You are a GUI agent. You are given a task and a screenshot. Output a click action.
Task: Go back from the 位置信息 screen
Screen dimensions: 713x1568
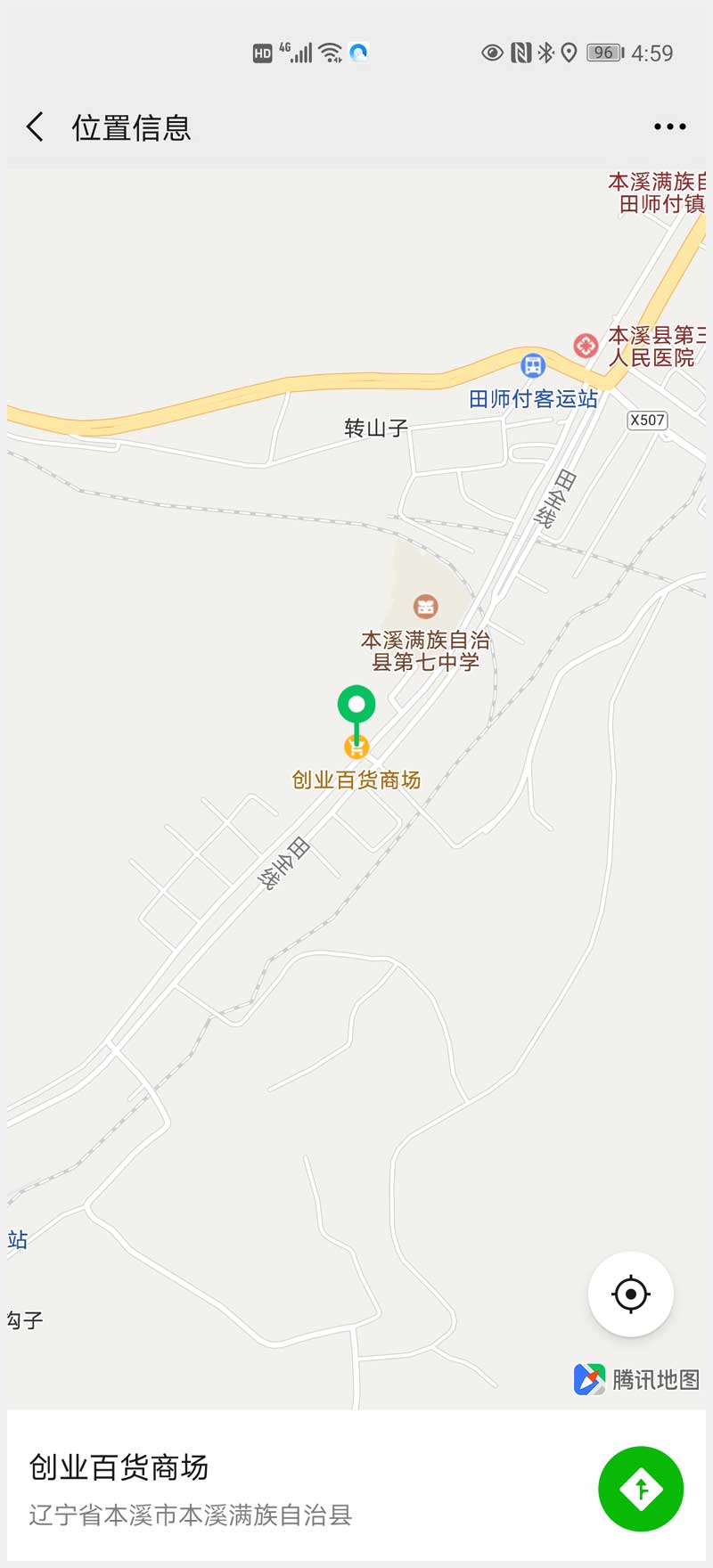pyautogui.click(x=35, y=127)
